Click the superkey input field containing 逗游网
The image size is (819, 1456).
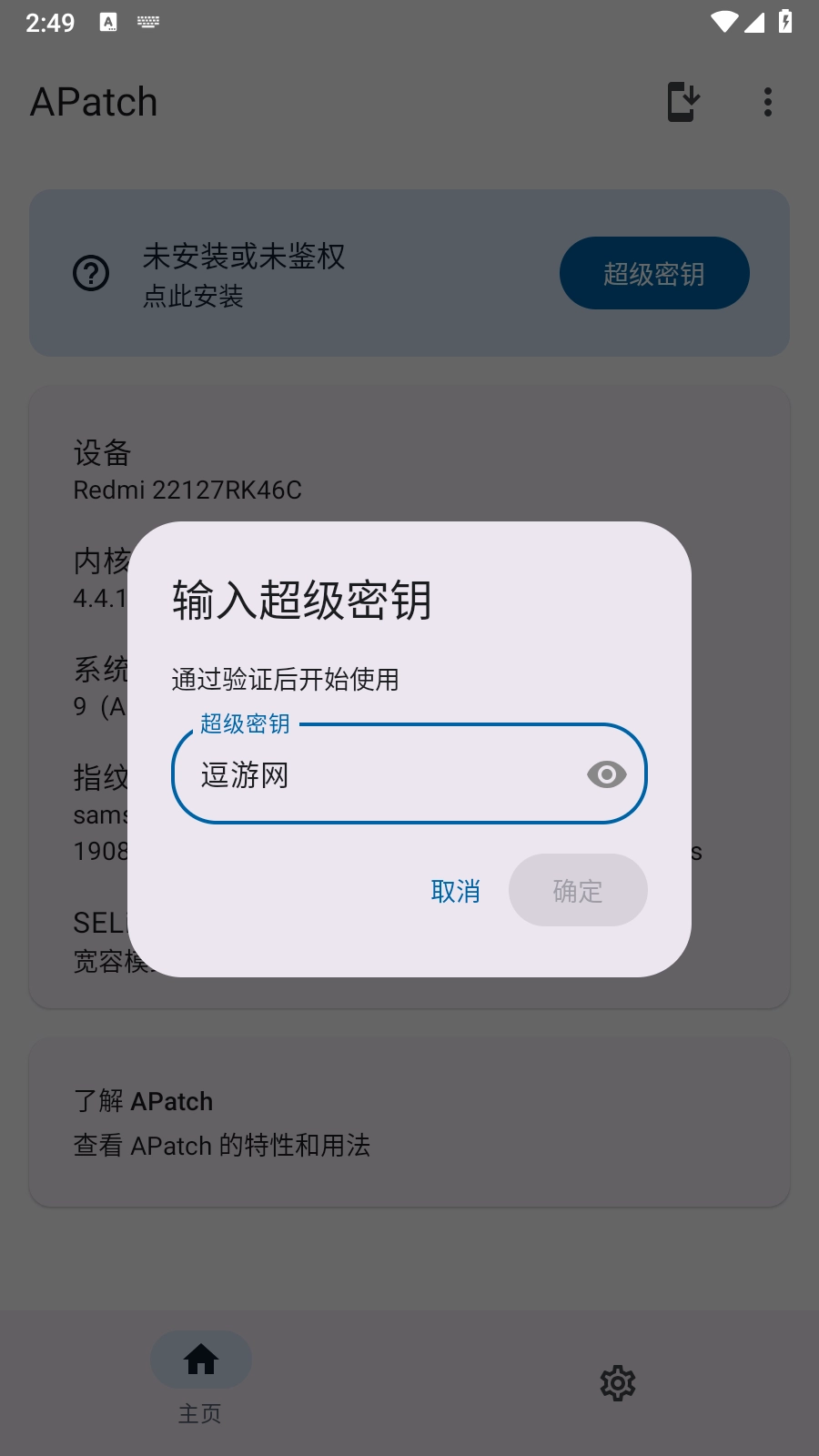click(382, 774)
